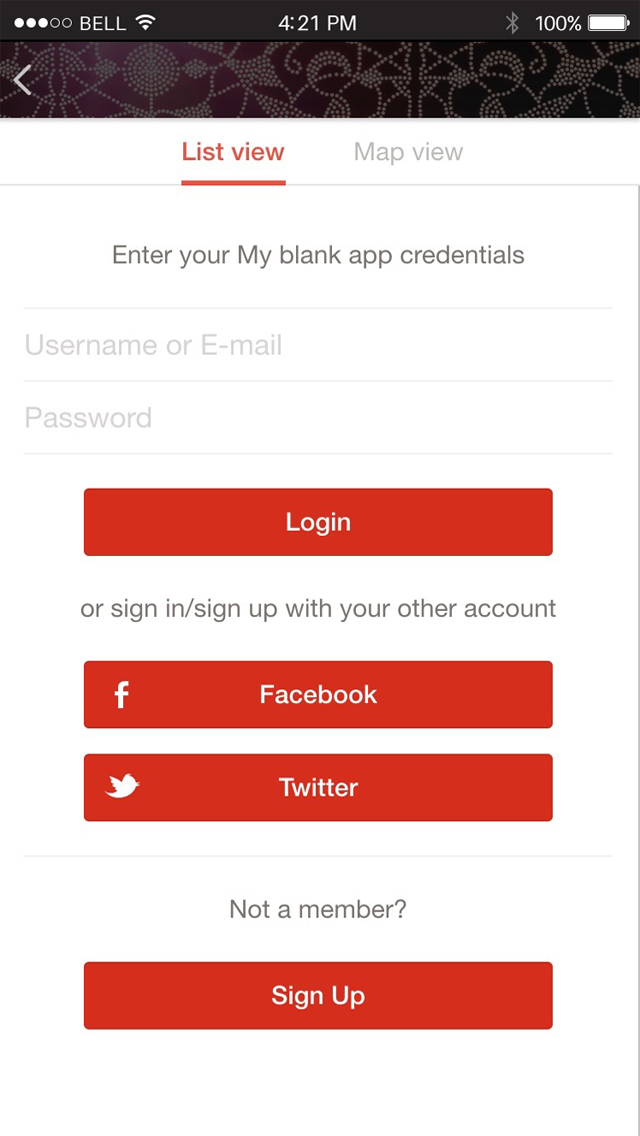Open Sign Up to create an account
This screenshot has width=640, height=1136.
point(318,995)
